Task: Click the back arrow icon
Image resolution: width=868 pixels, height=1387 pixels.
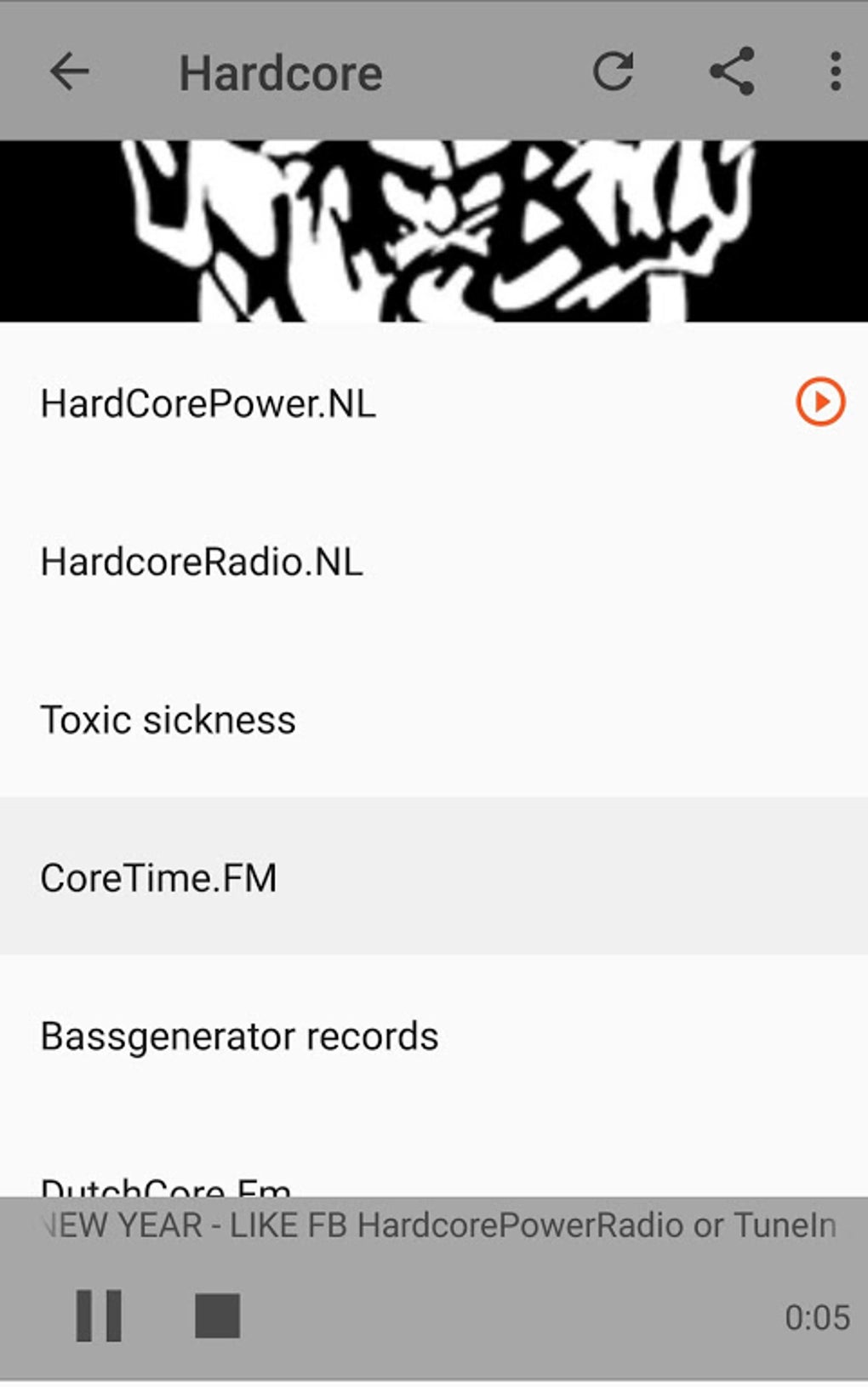Action: (70, 71)
